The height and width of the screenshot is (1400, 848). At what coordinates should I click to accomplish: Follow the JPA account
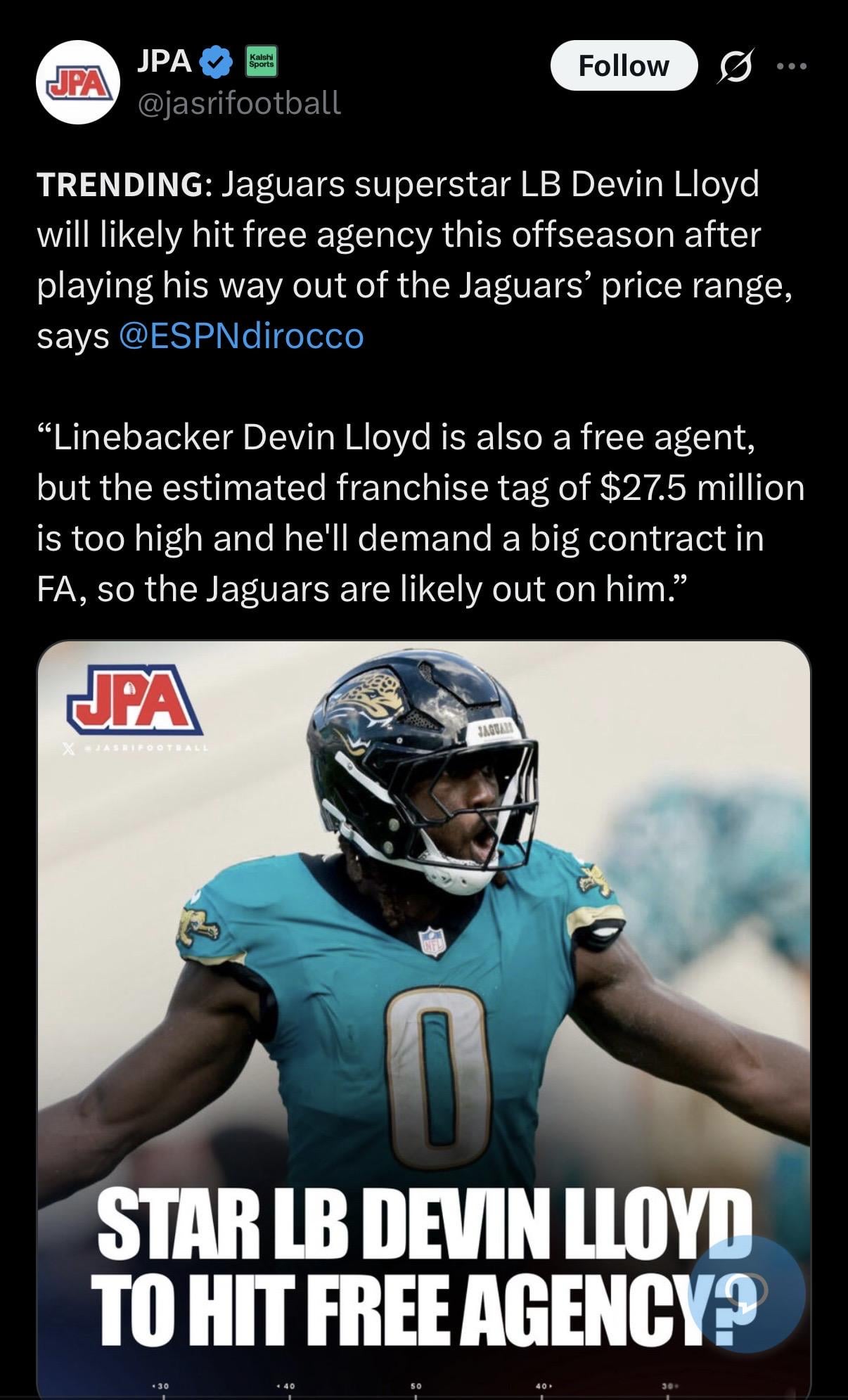(x=623, y=66)
